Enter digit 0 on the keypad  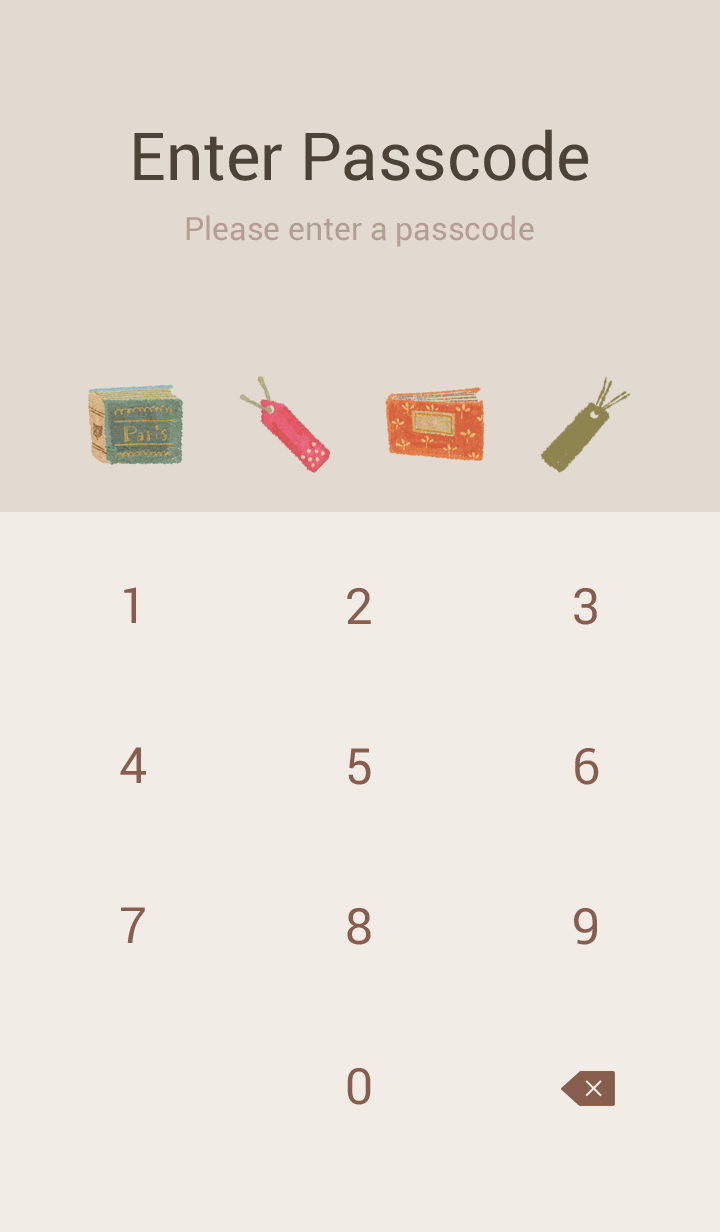point(359,1087)
